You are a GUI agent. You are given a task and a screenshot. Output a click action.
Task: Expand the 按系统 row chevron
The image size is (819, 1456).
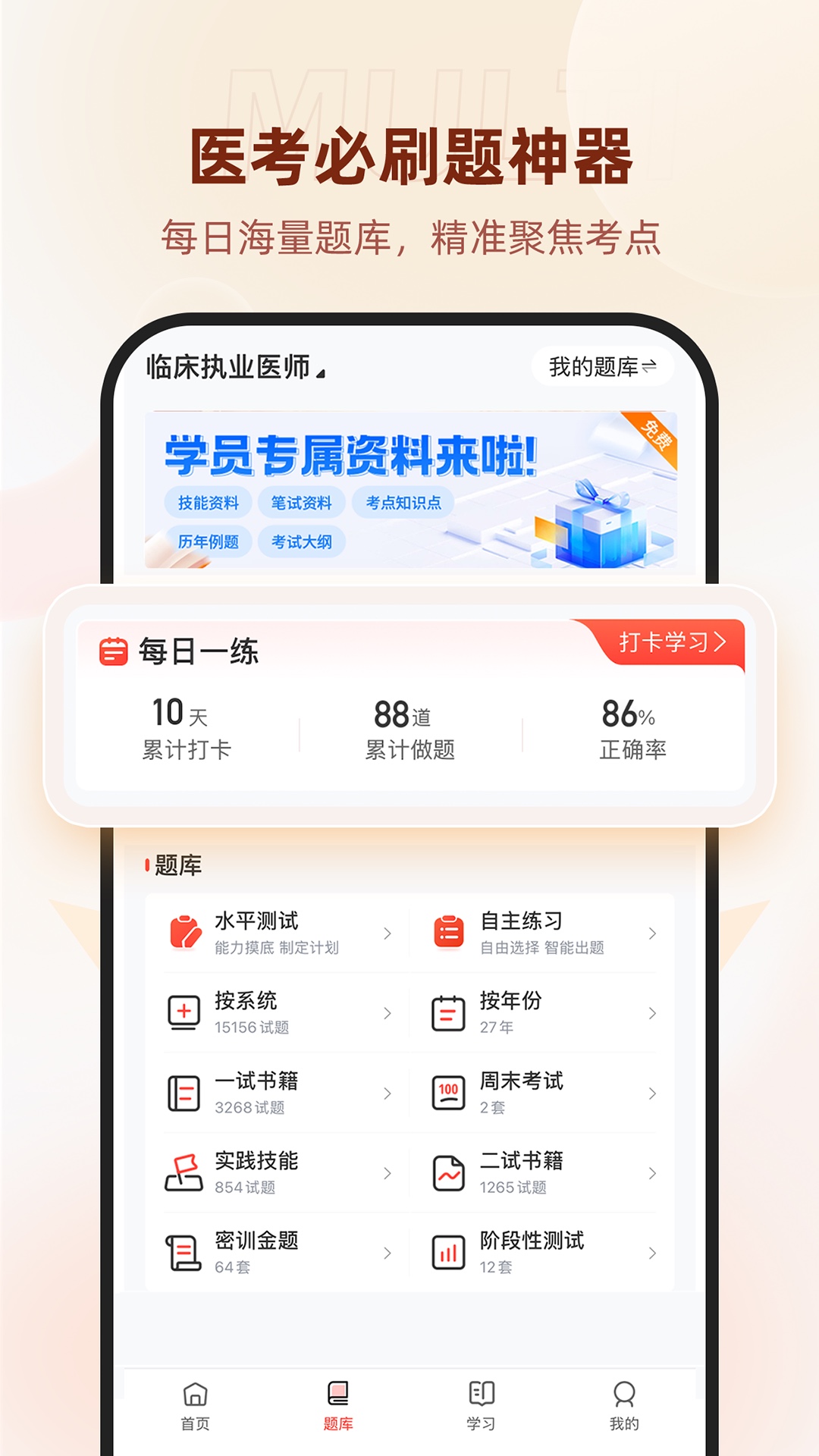tap(386, 1014)
